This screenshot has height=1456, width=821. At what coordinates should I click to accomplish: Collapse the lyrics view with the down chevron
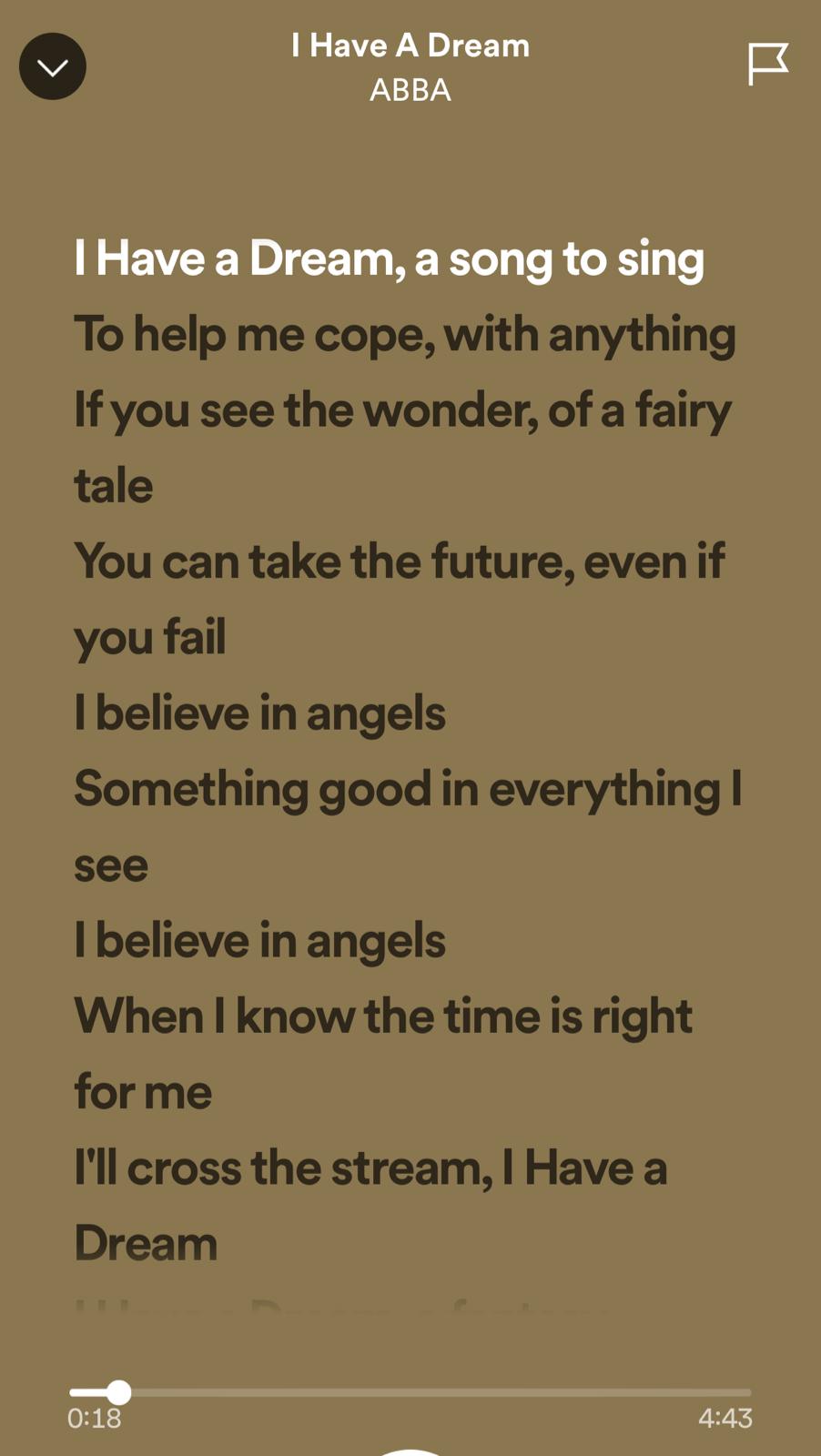(x=53, y=66)
